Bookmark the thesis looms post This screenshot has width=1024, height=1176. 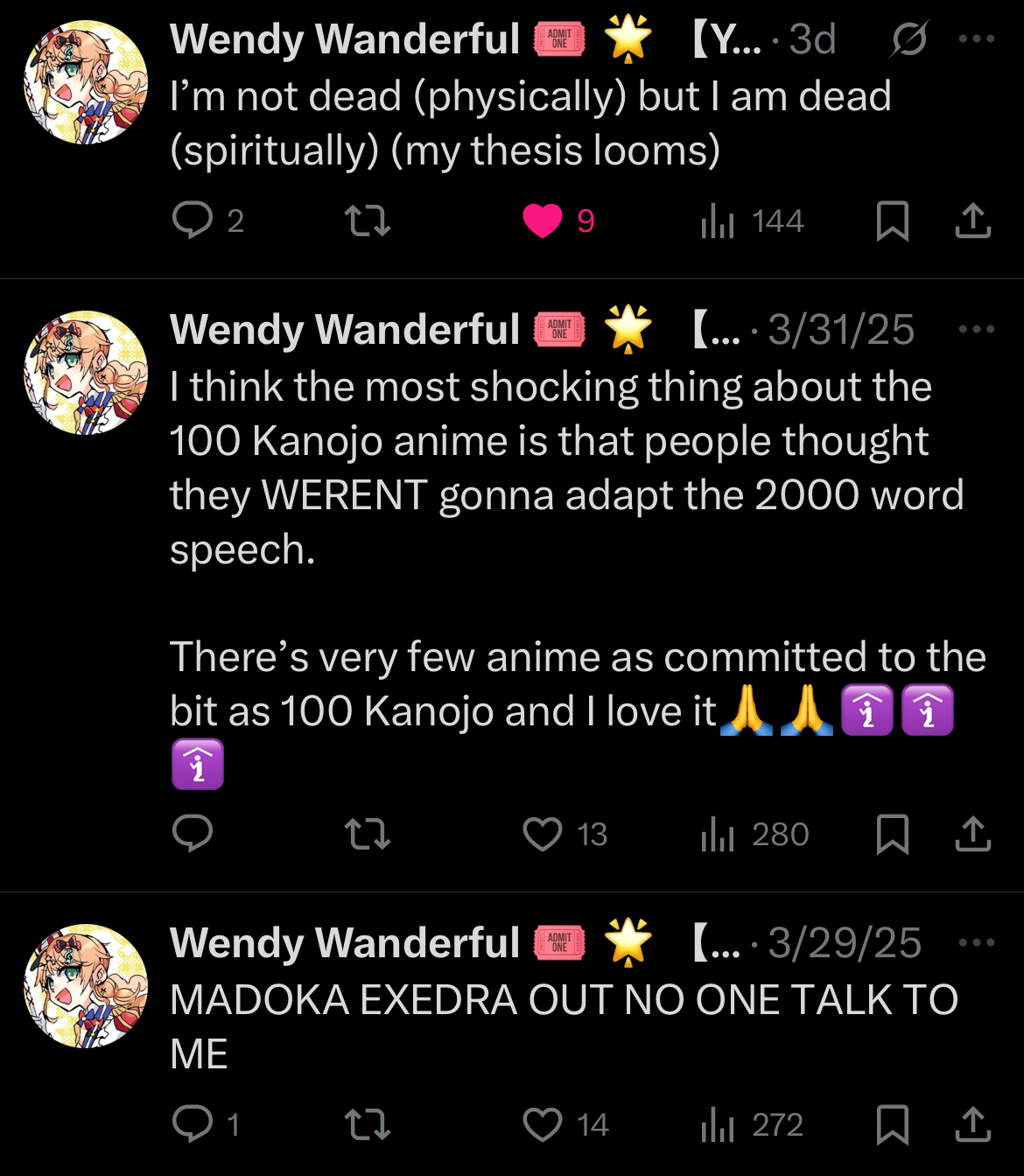click(x=892, y=220)
